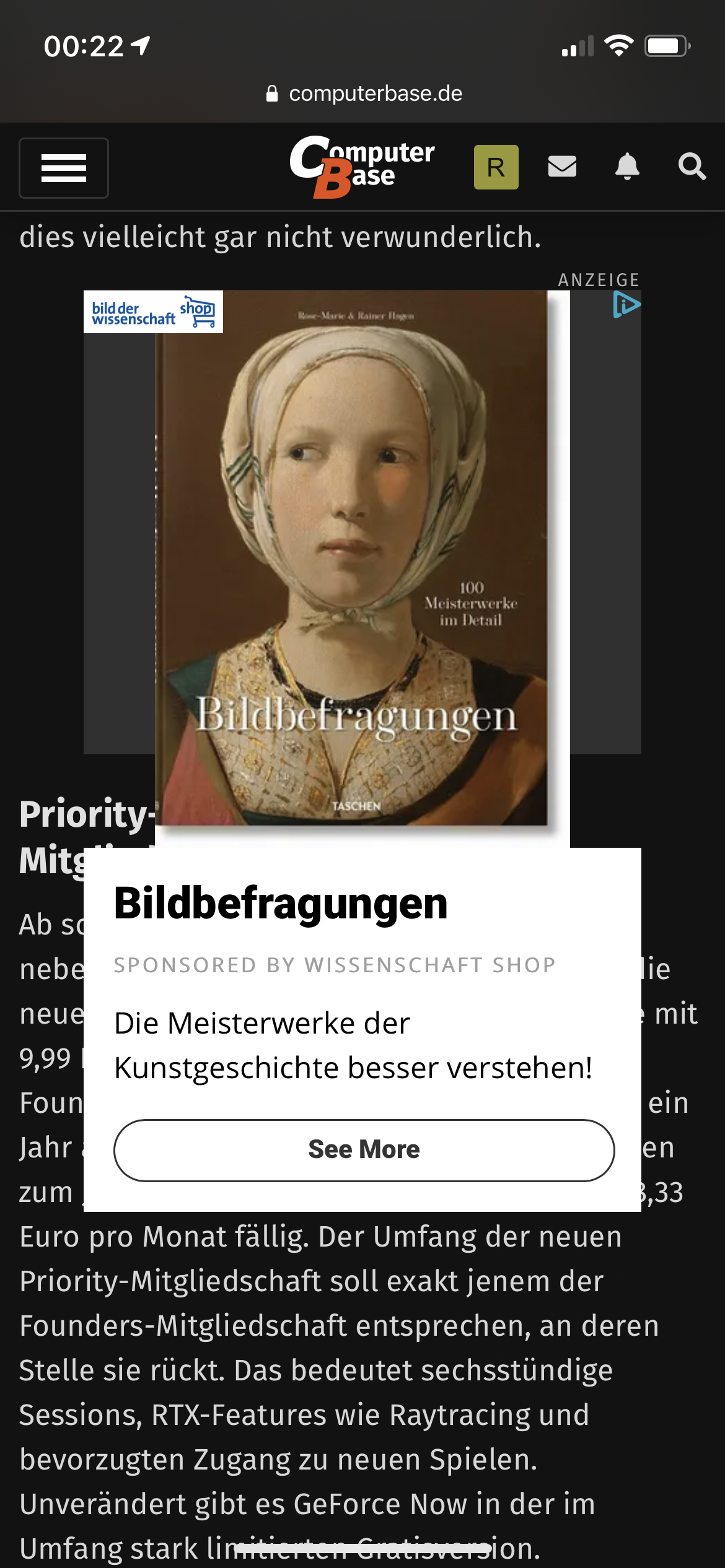
Task: Open the private messages envelope
Action: click(x=562, y=167)
